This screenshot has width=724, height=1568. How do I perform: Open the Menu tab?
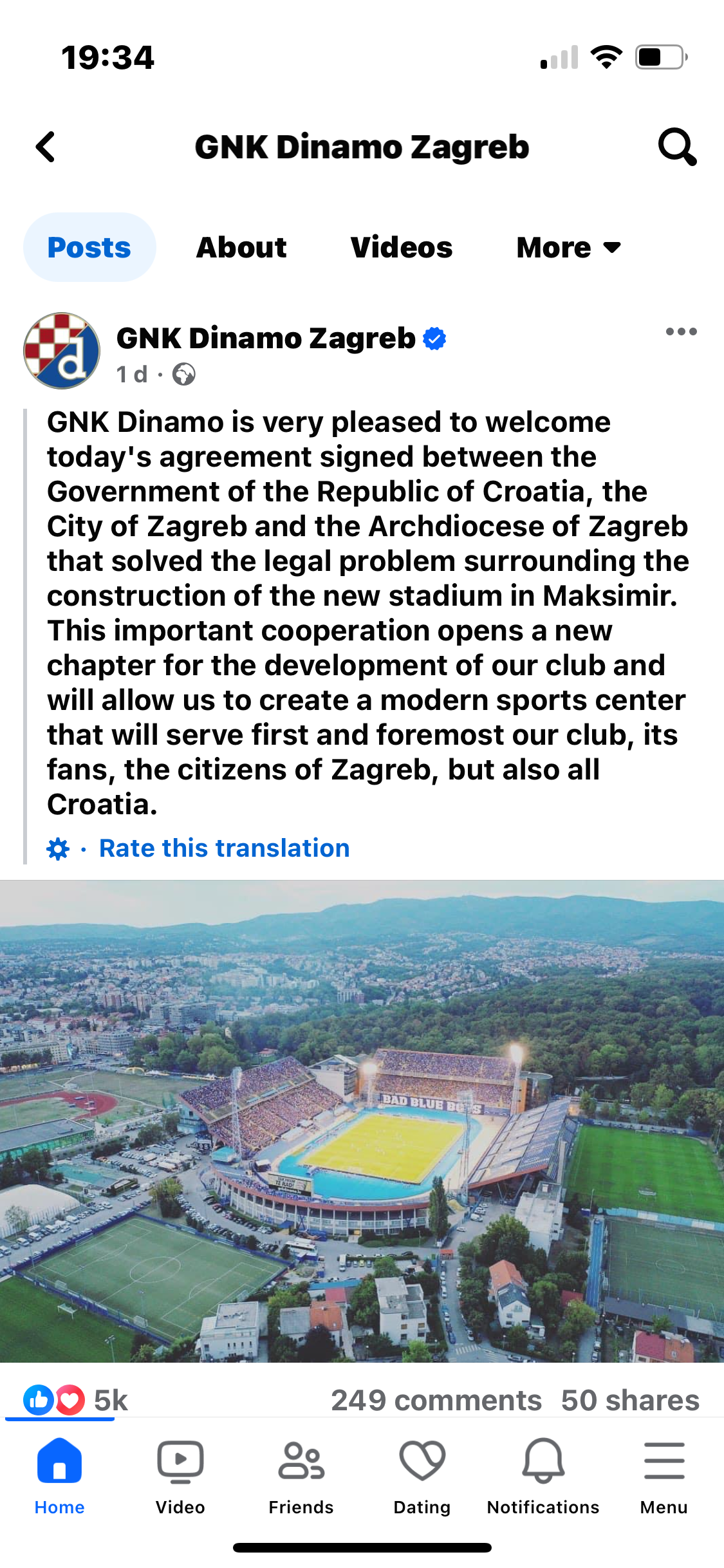(664, 1475)
